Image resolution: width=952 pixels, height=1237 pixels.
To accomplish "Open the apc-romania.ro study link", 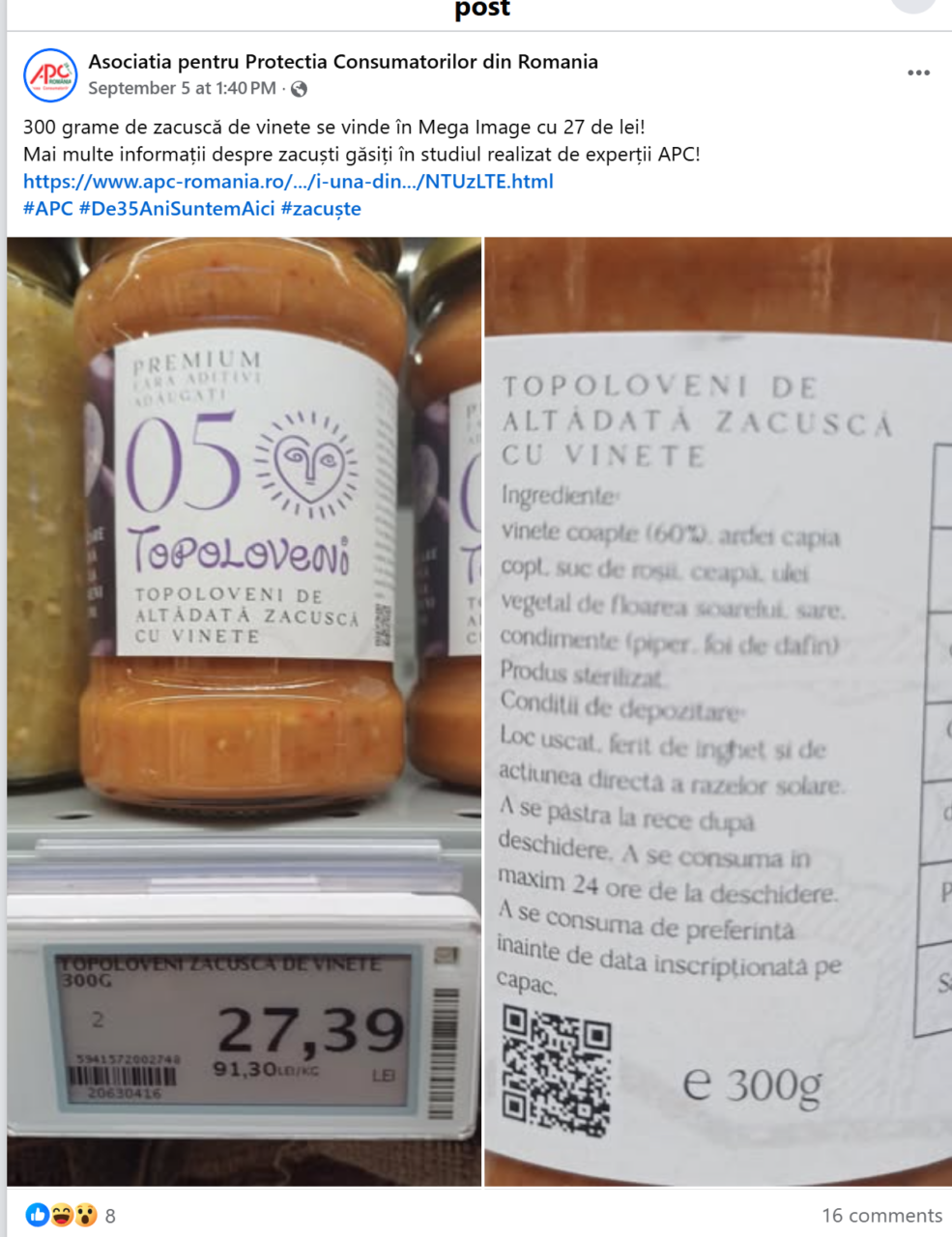I will click(x=288, y=181).
